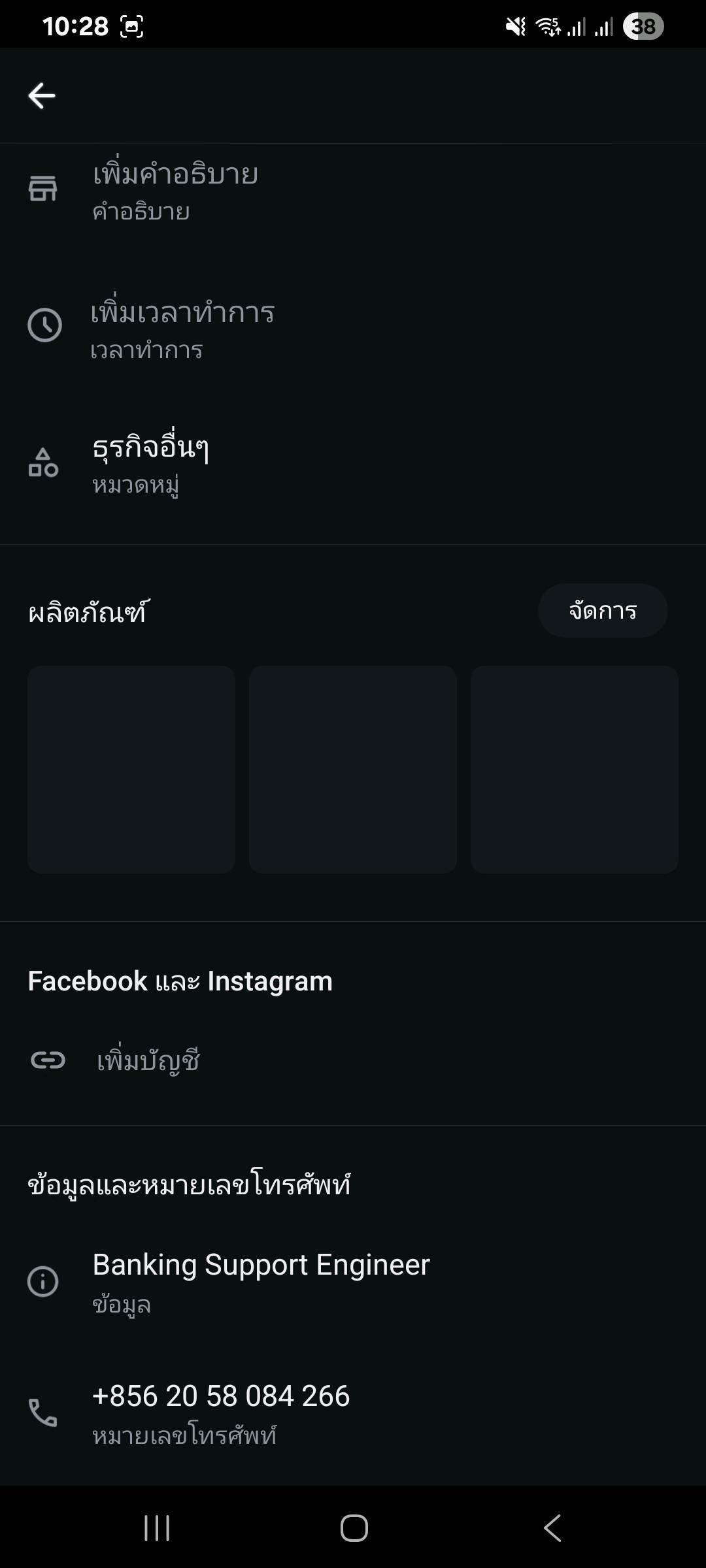706x1568 pixels.
Task: Edit the Banking Support Engineer info
Action: (261, 1281)
